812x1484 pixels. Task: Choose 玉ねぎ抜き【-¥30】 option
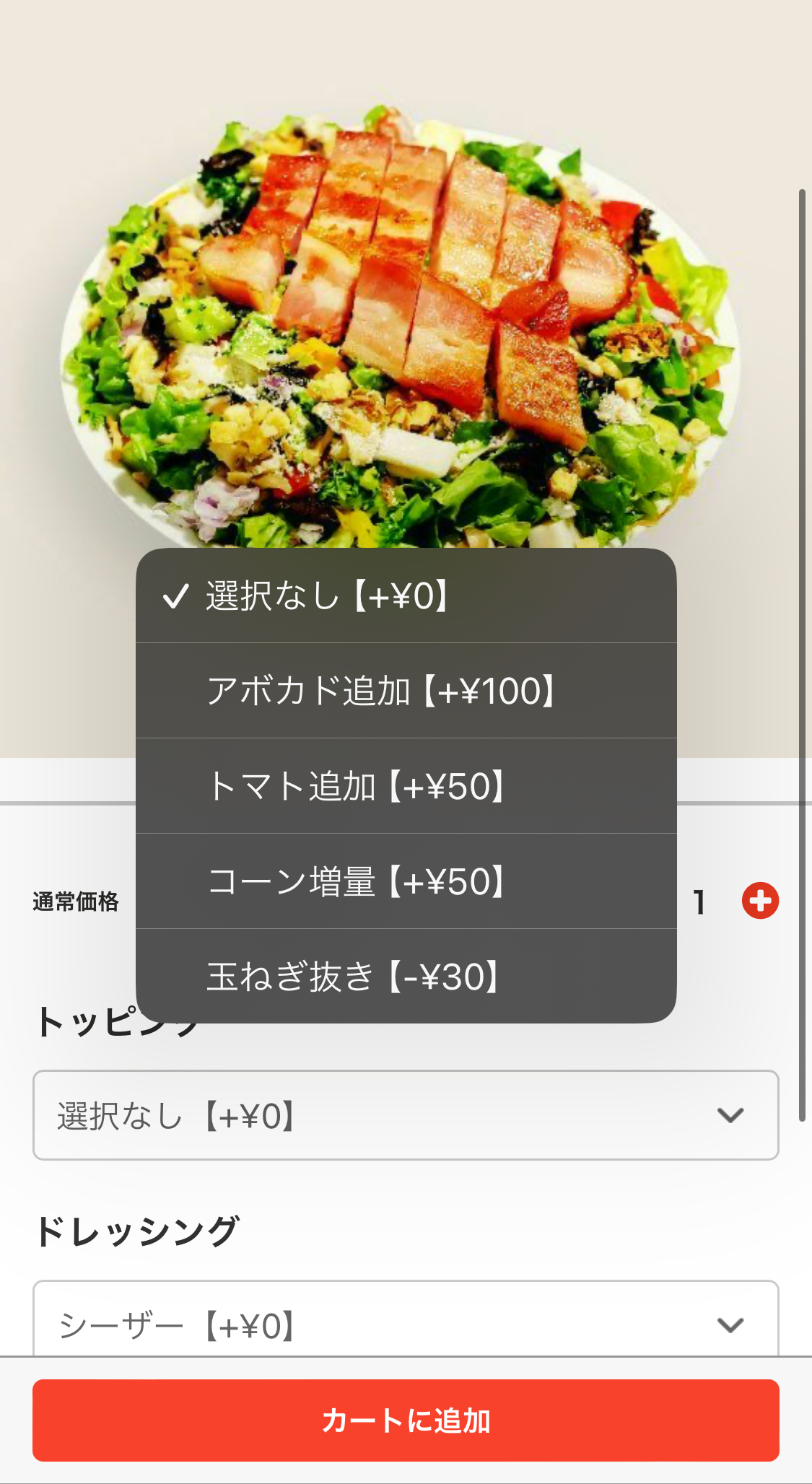point(406,976)
